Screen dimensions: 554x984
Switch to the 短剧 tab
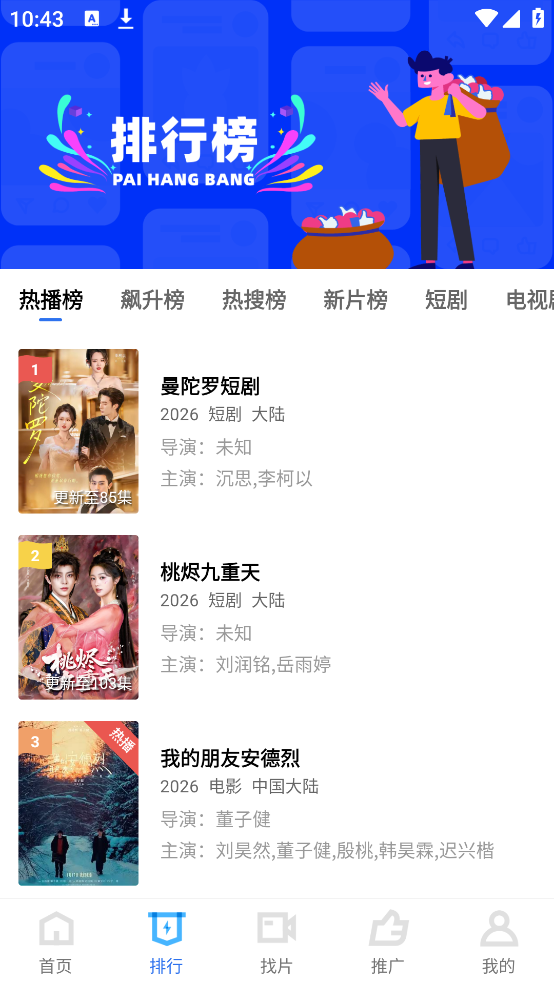(x=446, y=300)
